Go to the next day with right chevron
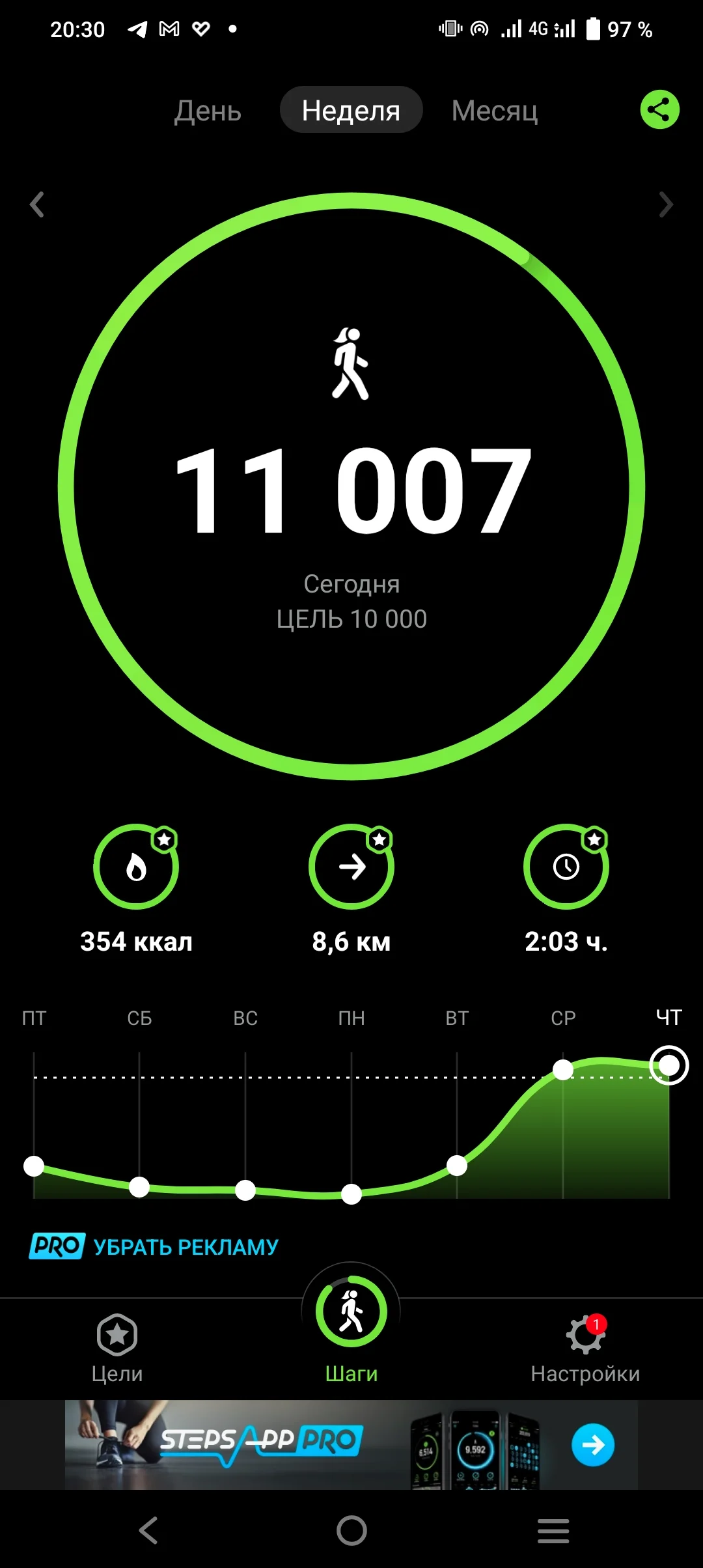This screenshot has height=1568, width=703. click(x=665, y=204)
